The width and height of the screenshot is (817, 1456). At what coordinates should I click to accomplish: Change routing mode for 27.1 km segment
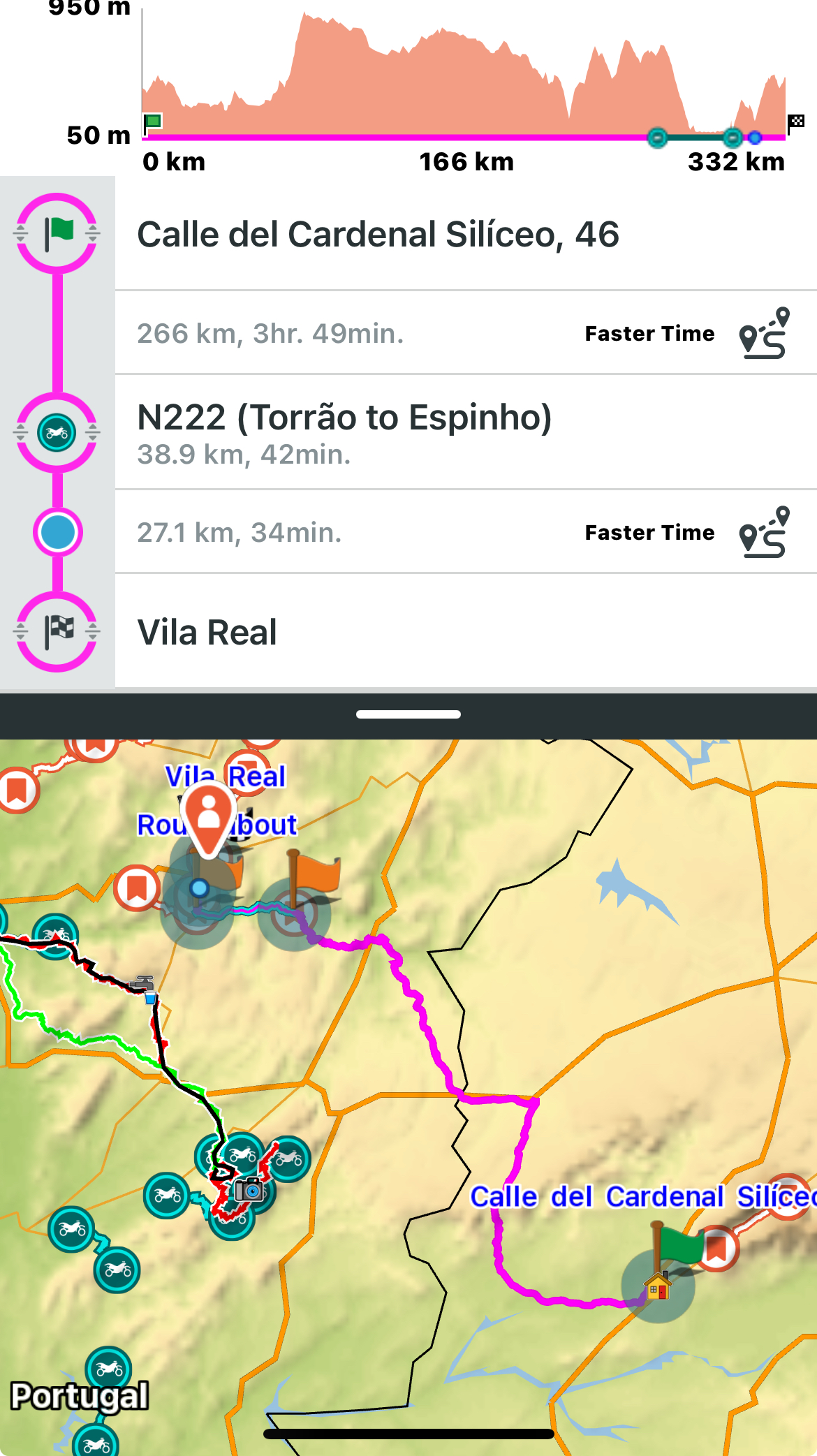763,532
